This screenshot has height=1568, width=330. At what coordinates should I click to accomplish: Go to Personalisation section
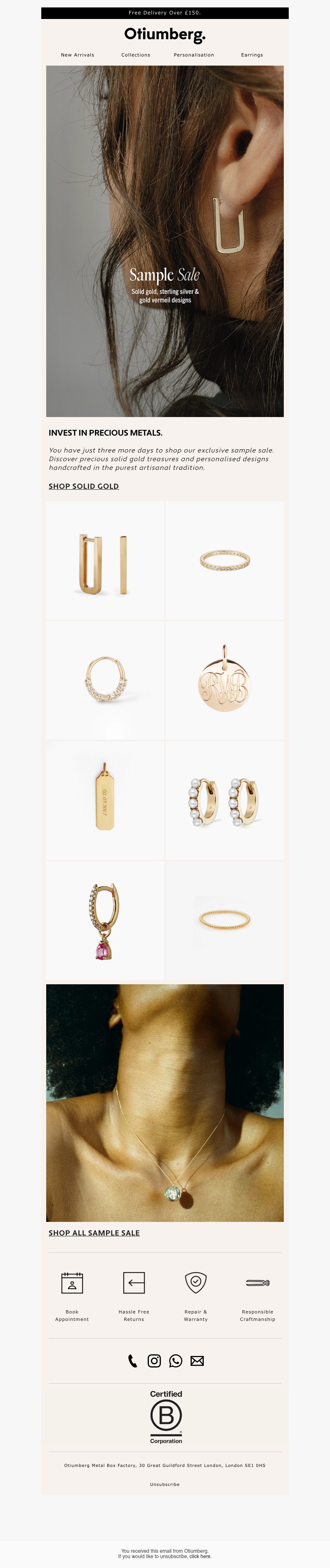point(193,55)
